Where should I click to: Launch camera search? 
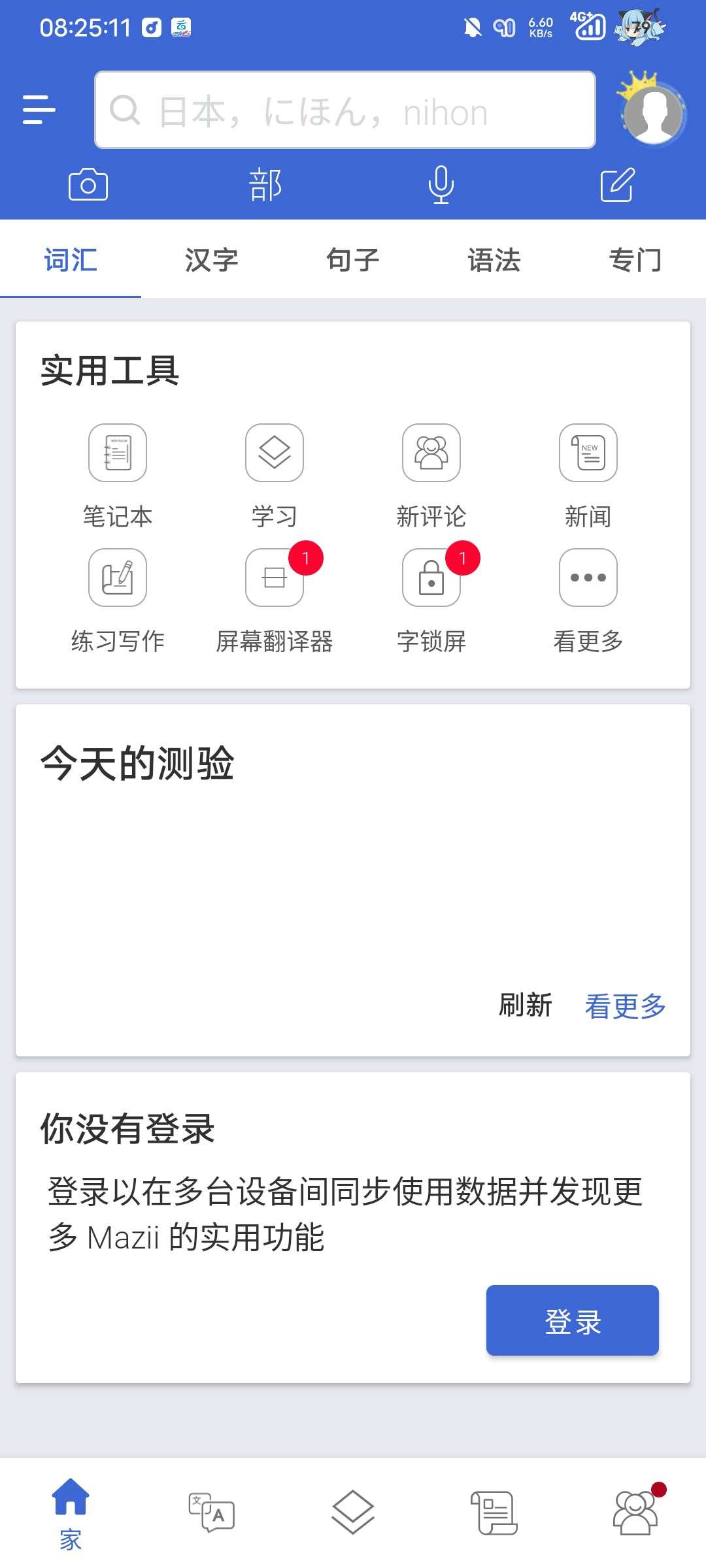(x=88, y=185)
